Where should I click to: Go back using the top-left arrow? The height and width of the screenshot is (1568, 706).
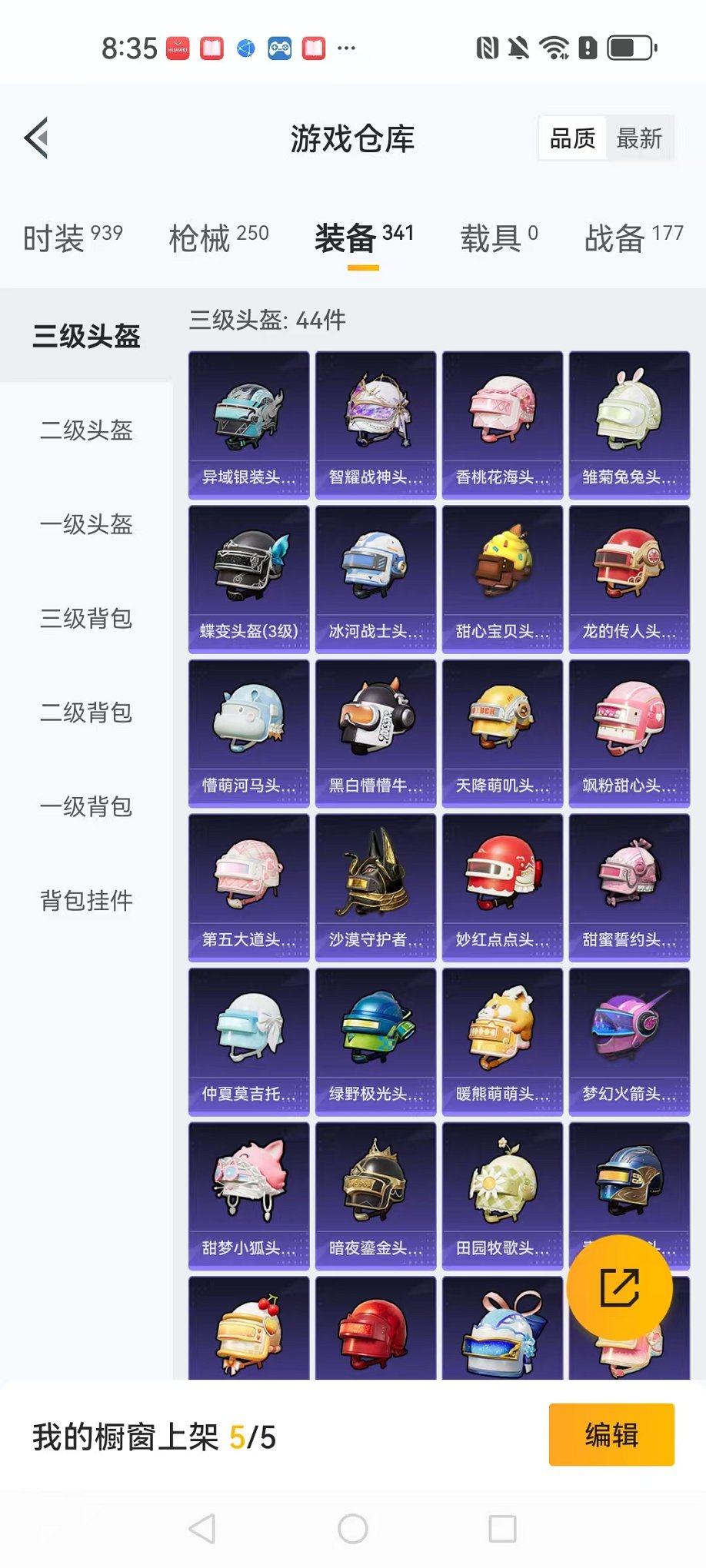(x=37, y=138)
